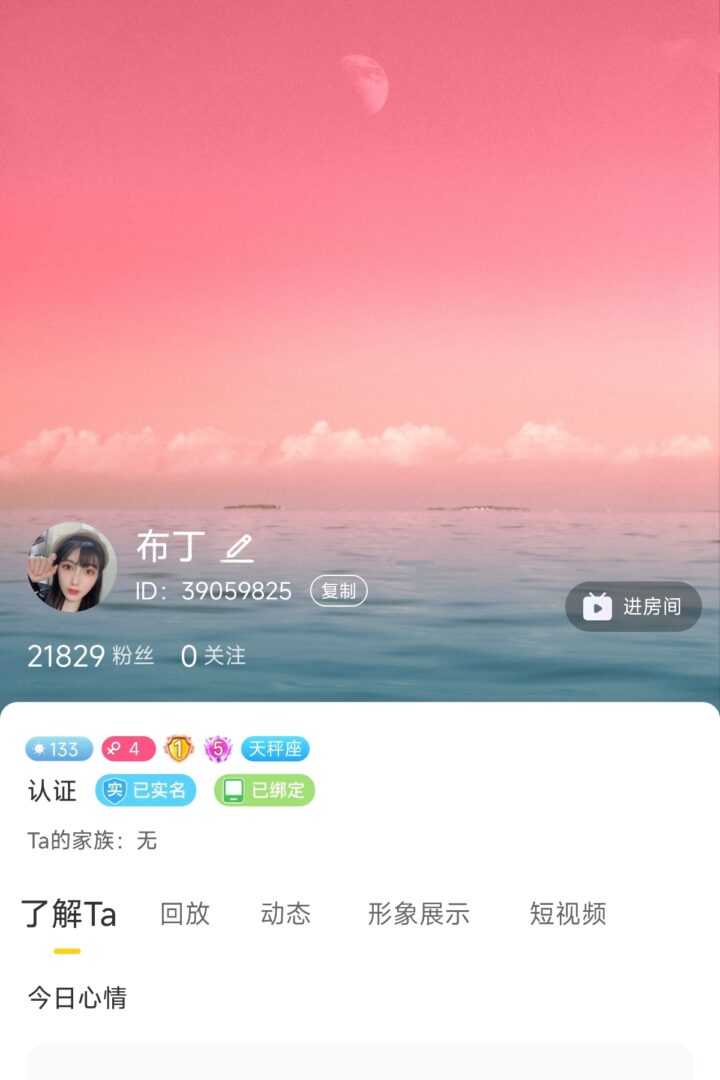
Task: Switch to the 回放 tab
Action: [x=185, y=914]
